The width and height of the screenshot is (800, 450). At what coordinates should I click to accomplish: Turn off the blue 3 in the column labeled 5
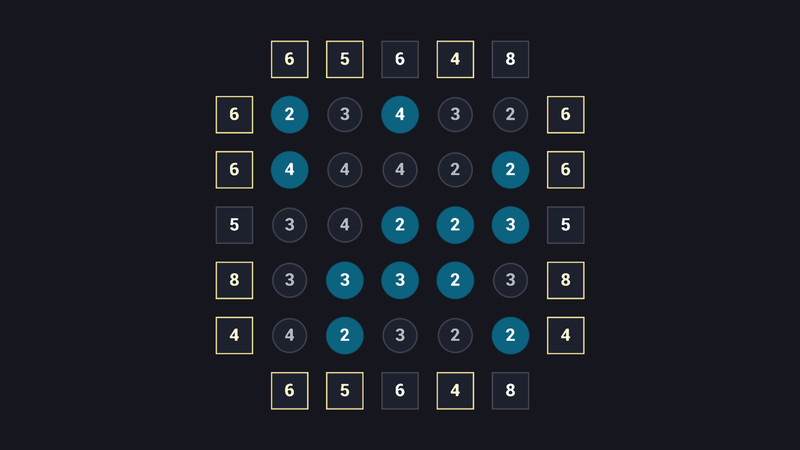(x=345, y=280)
